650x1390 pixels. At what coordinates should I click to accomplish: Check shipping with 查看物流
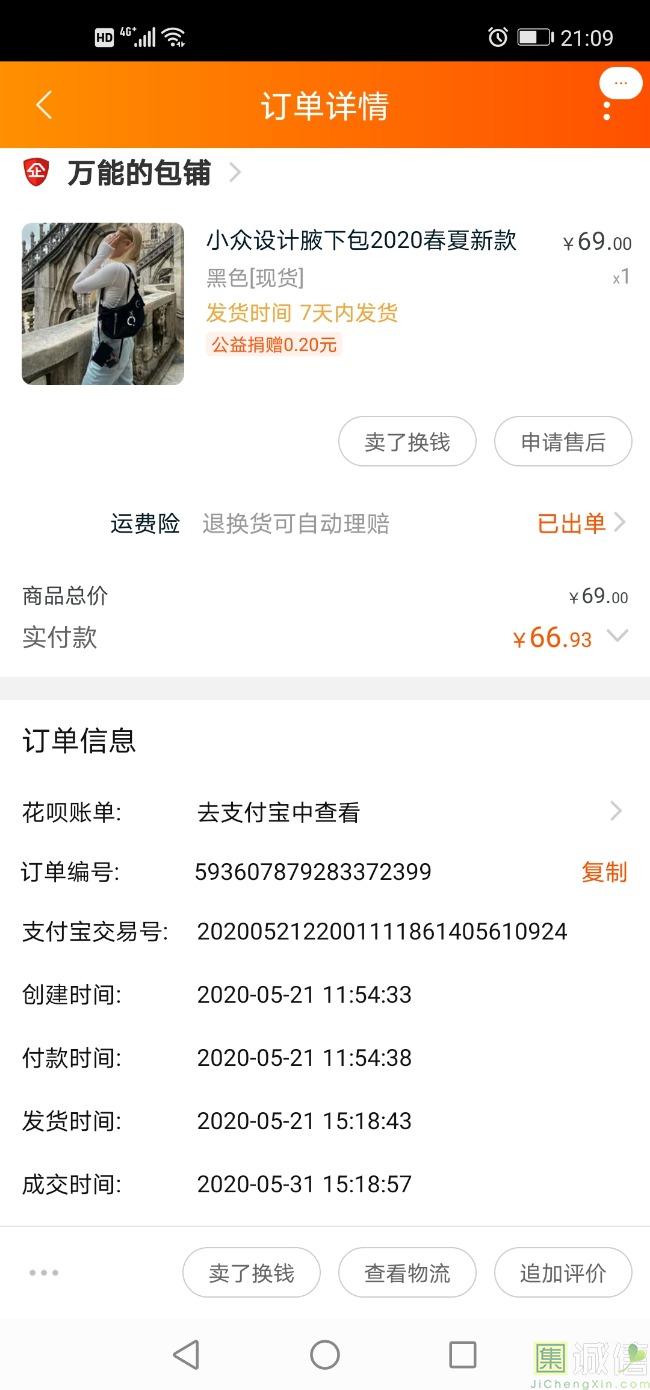407,1273
